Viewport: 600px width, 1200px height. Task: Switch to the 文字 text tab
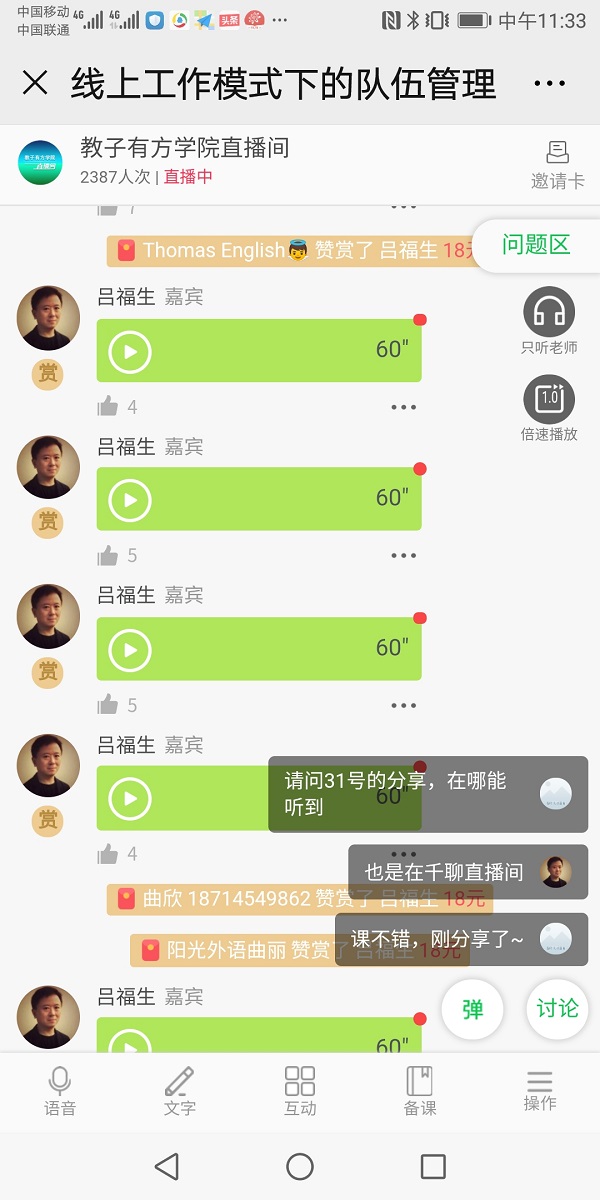180,1091
